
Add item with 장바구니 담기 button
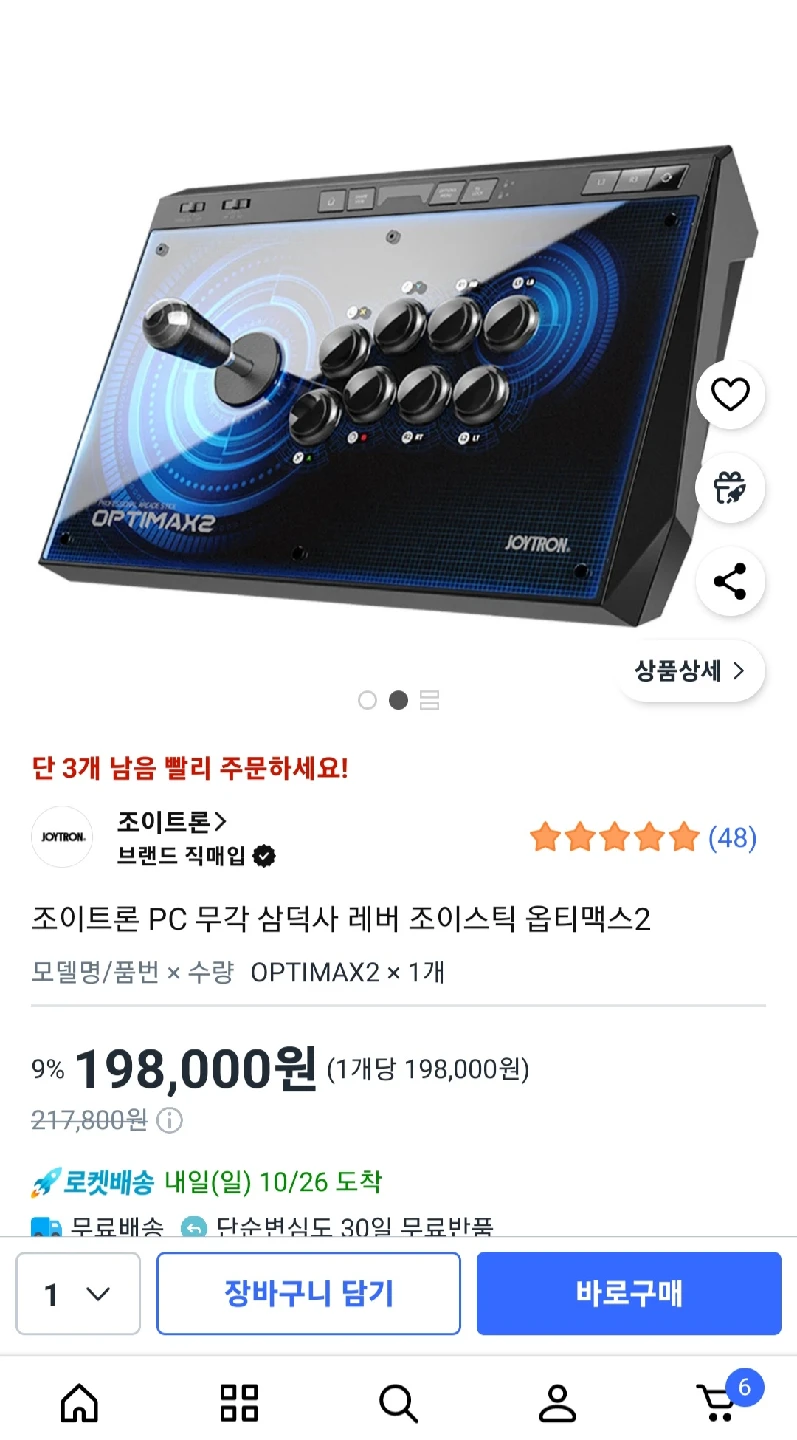(x=308, y=1293)
